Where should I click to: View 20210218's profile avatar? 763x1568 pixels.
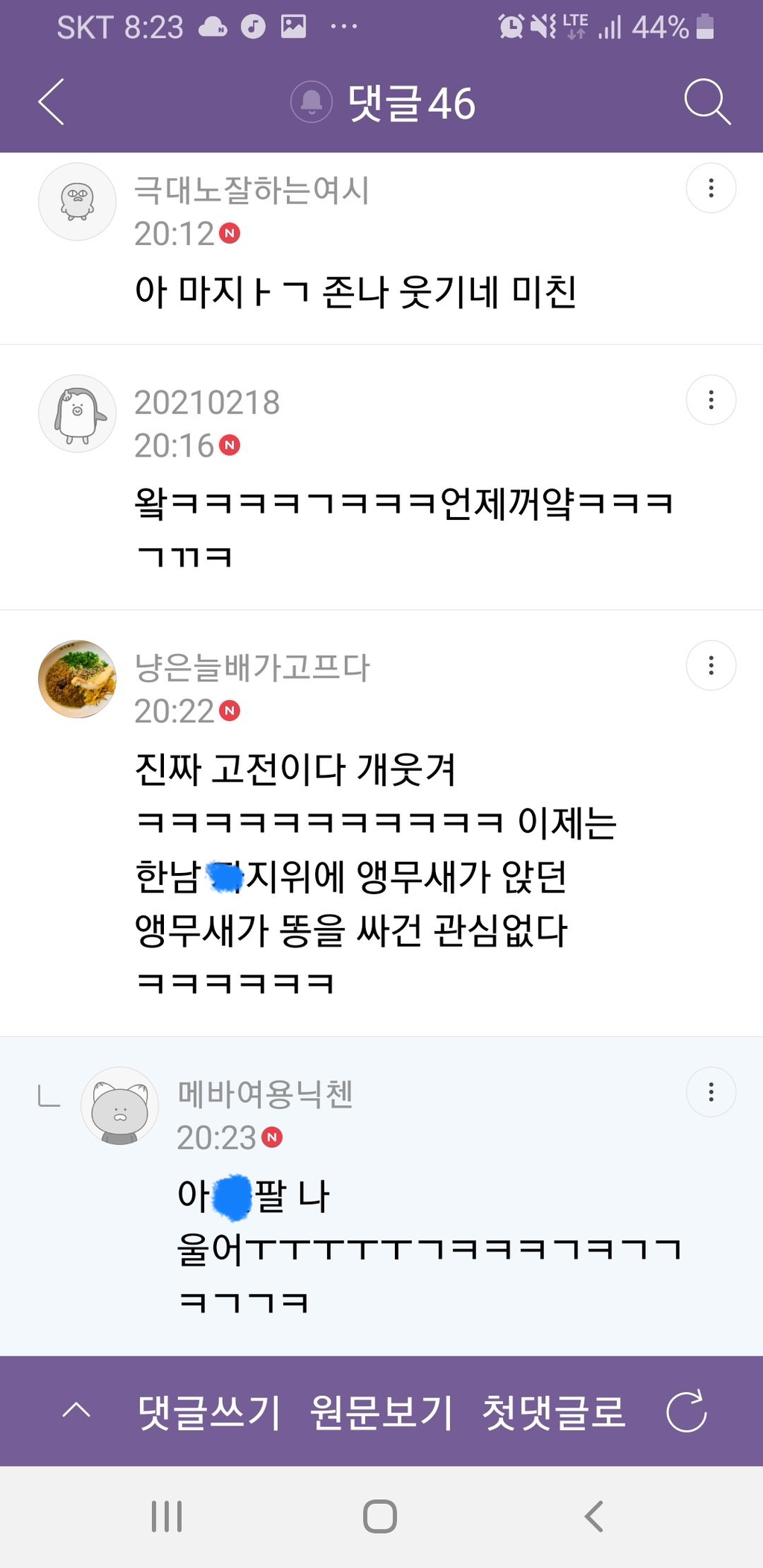click(77, 413)
